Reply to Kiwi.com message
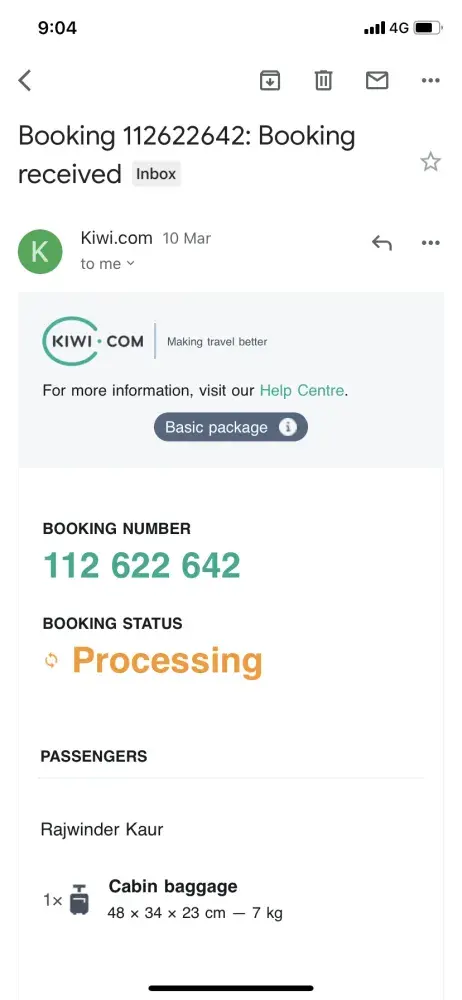 382,243
